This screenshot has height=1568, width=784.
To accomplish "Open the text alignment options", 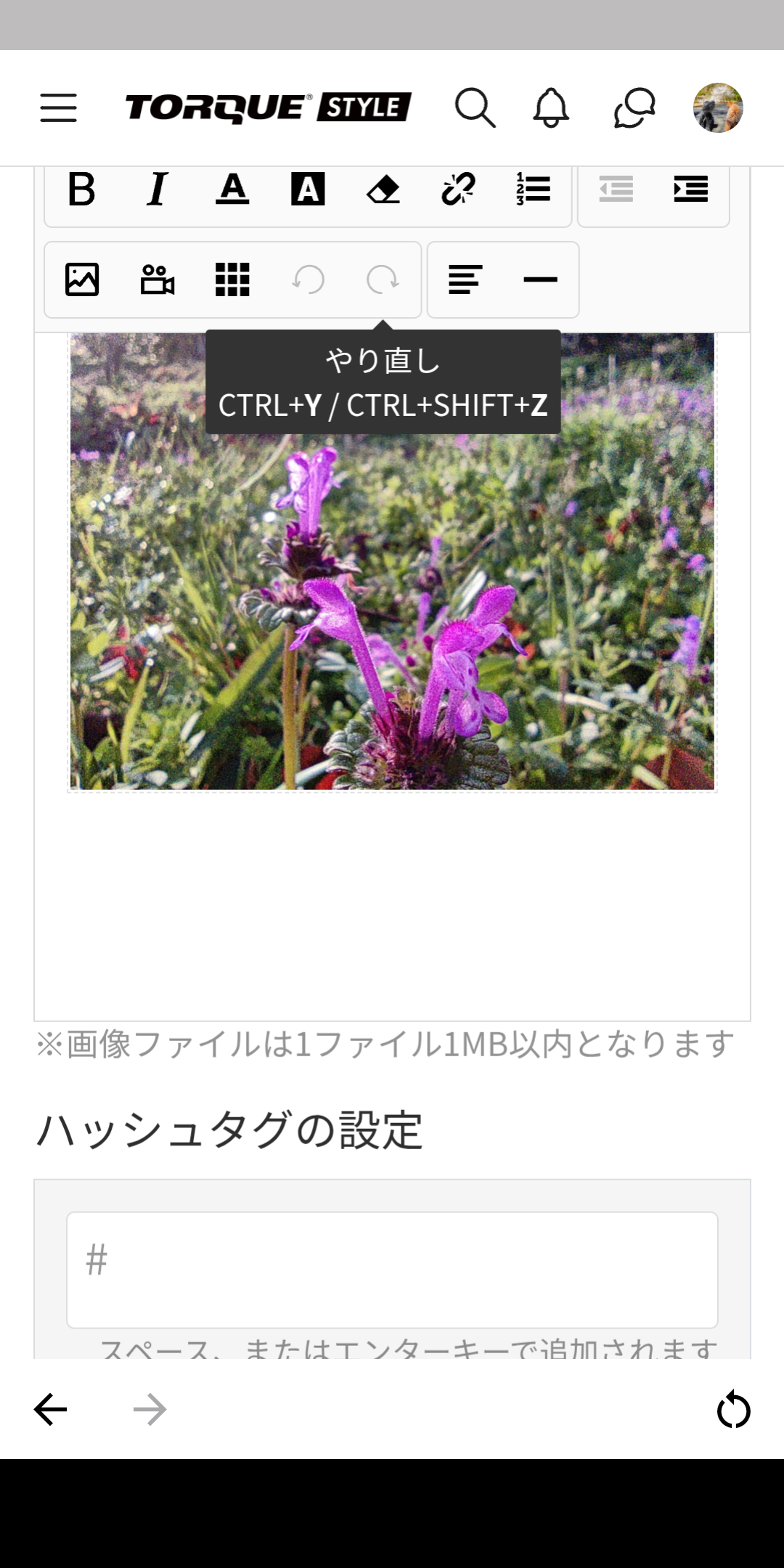I will 465,279.
